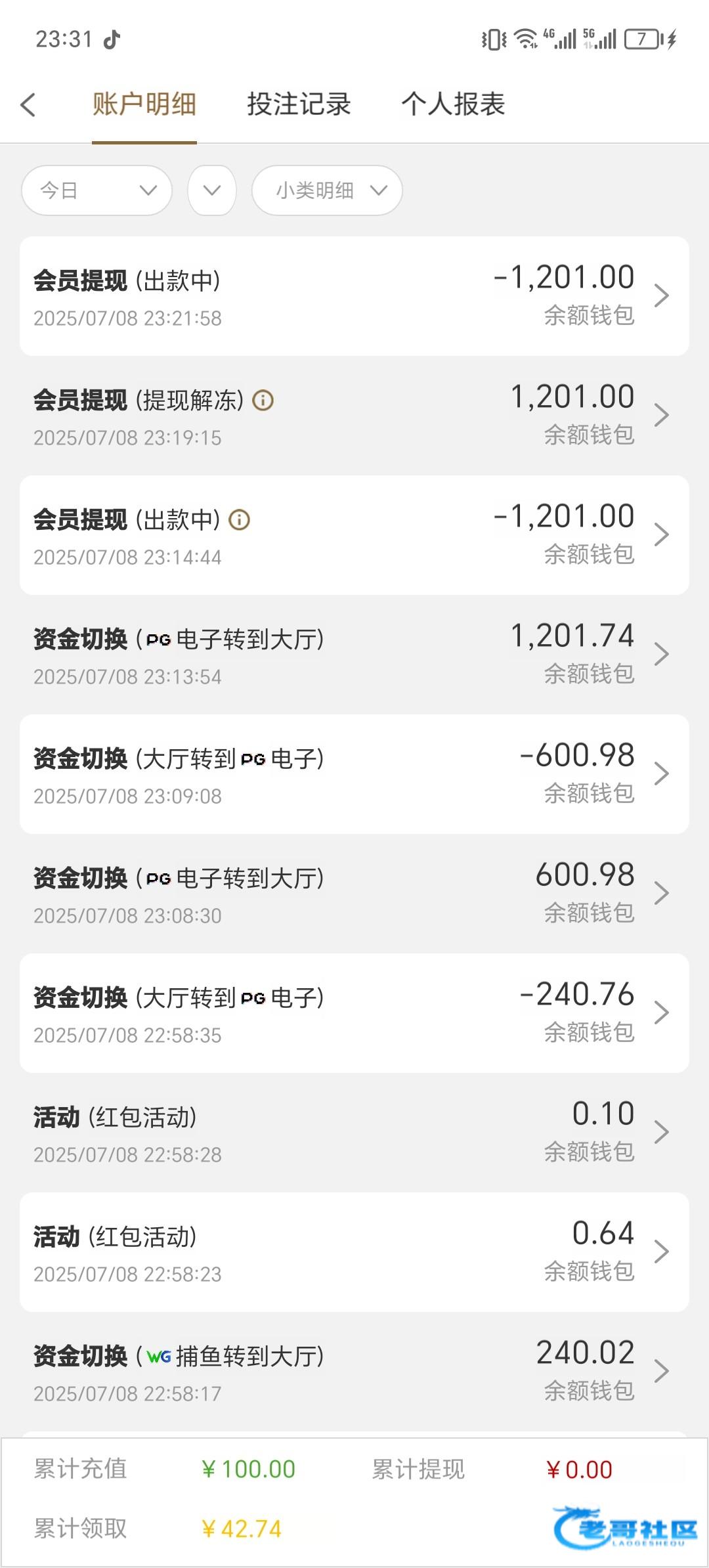Open the 会员提现 record from 23:14:44
This screenshot has height=1568, width=709.
tap(354, 535)
